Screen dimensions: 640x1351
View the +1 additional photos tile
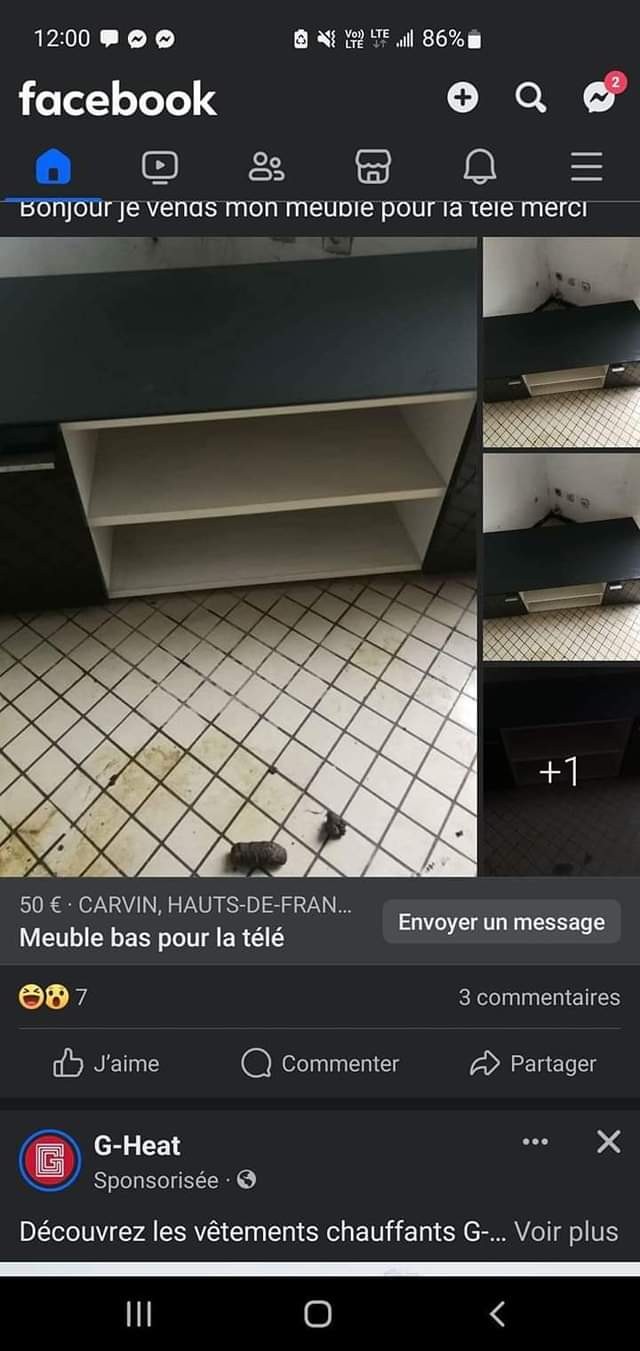[x=560, y=771]
